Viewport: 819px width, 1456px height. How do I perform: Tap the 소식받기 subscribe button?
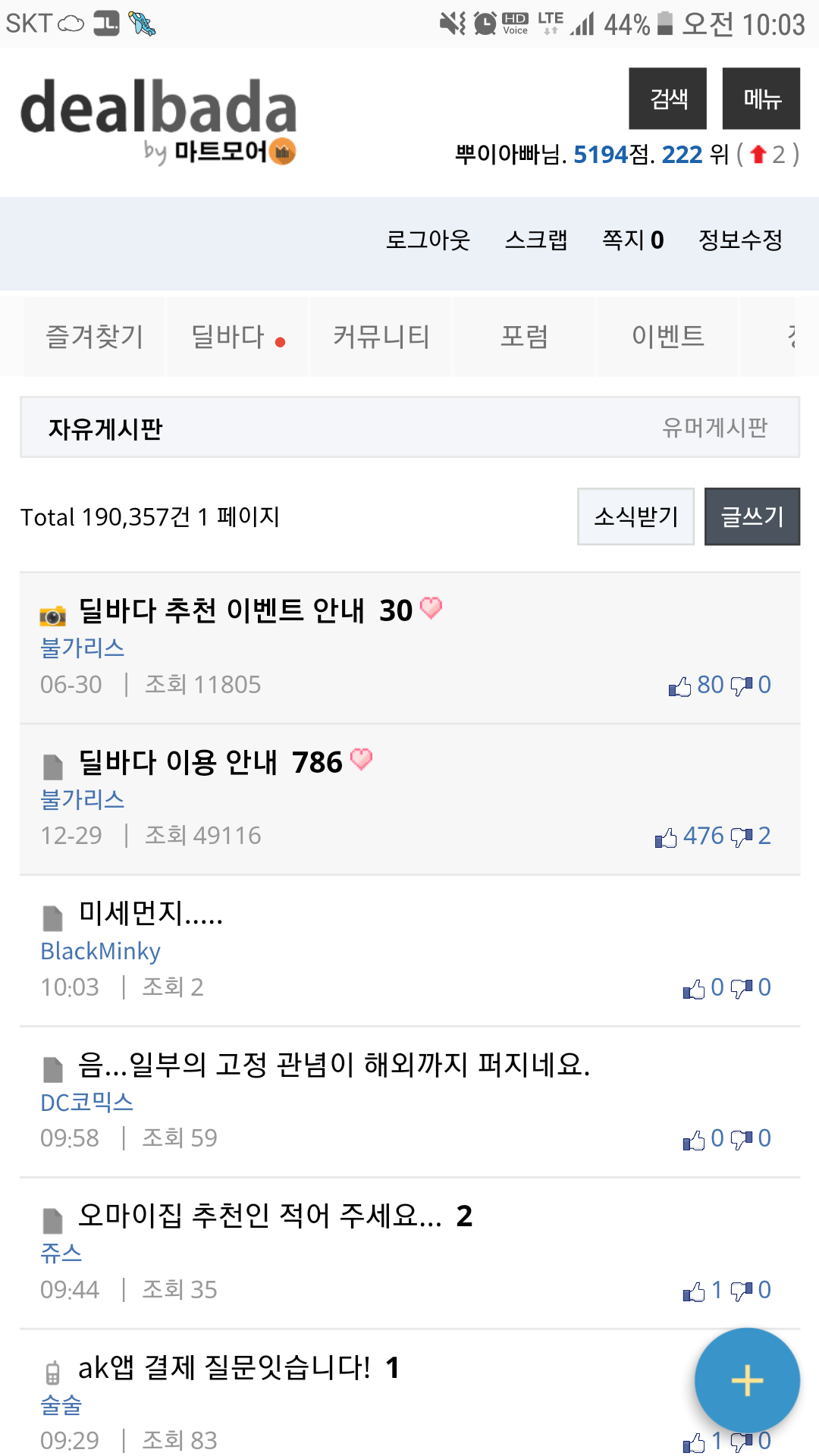click(x=635, y=516)
